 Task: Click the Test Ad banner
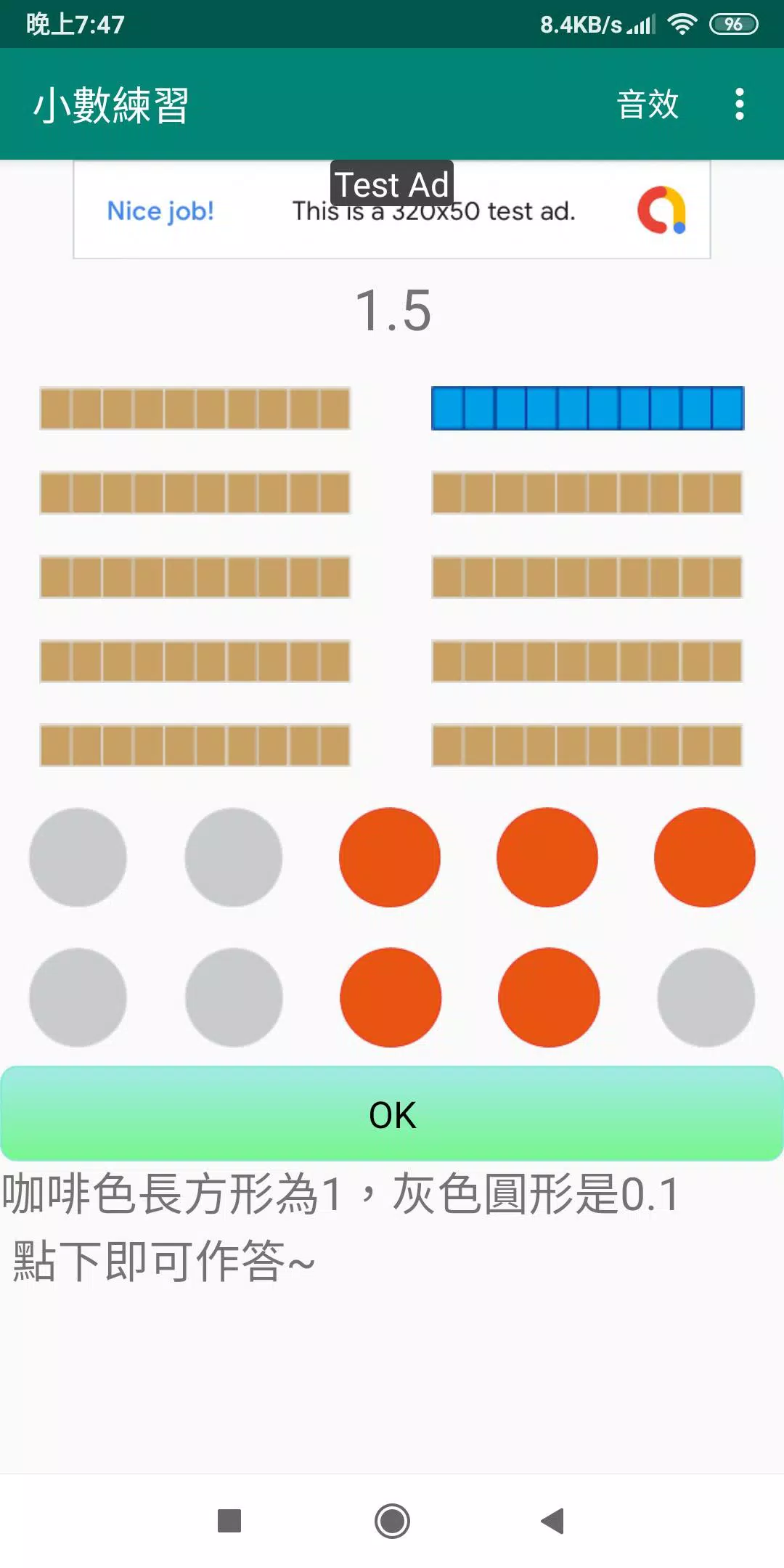click(x=391, y=184)
